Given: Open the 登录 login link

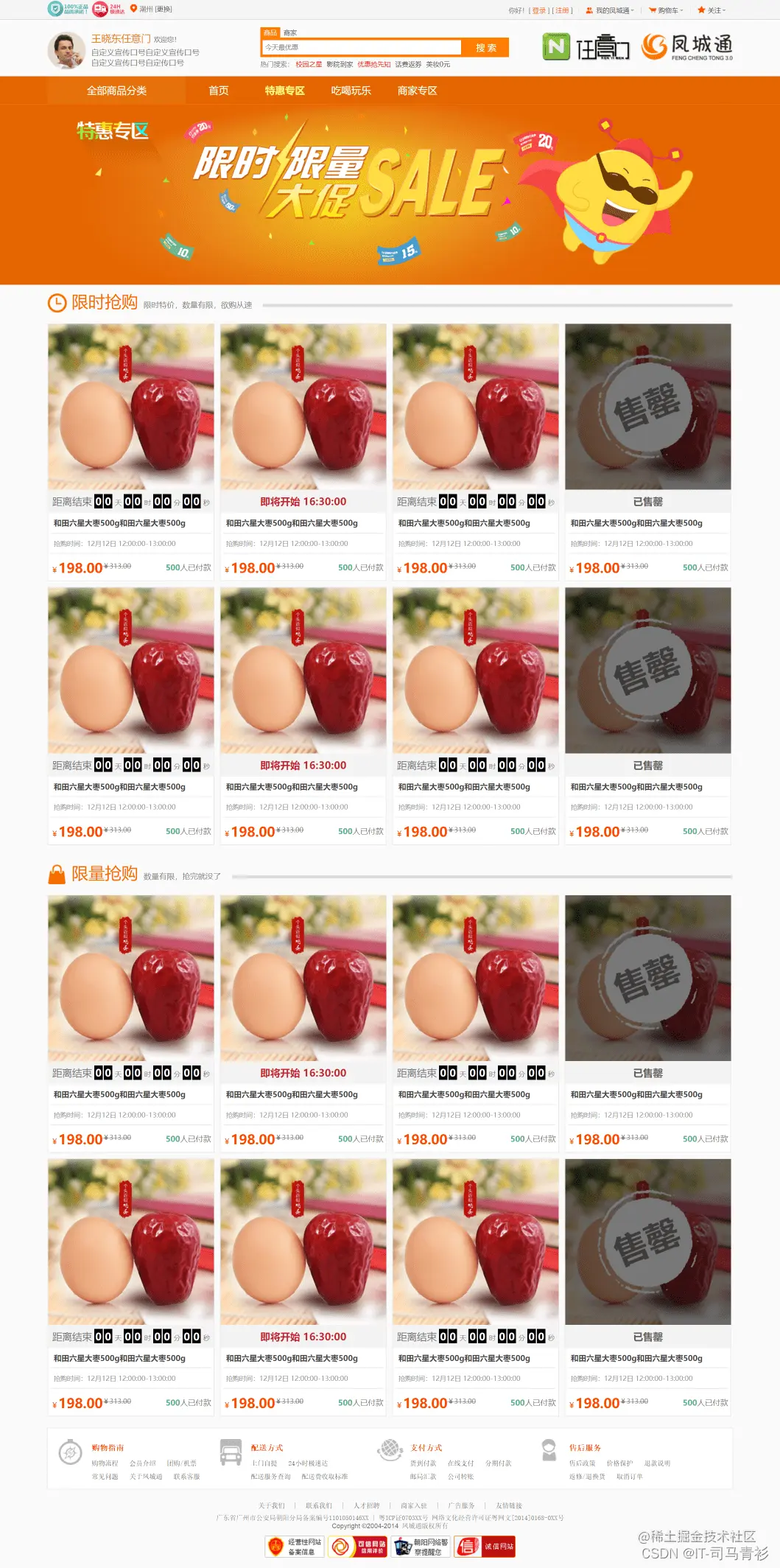Looking at the screenshot, I should tap(539, 10).
